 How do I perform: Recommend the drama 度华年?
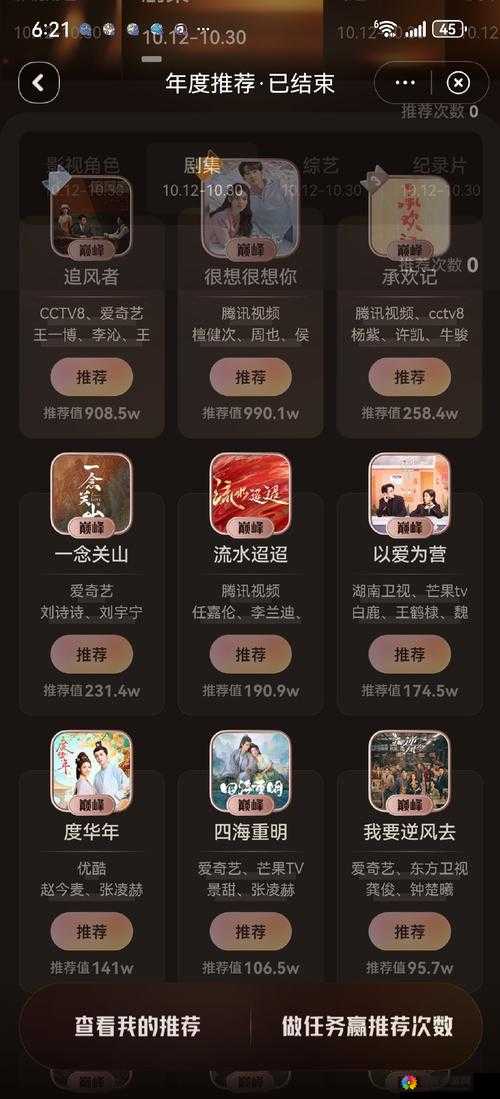[x=91, y=931]
